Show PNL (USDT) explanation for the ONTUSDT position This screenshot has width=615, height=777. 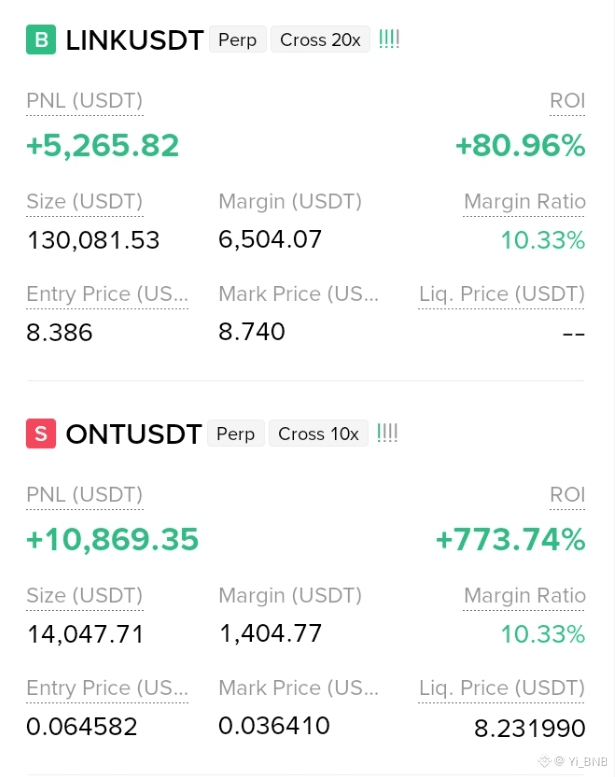pos(85,495)
